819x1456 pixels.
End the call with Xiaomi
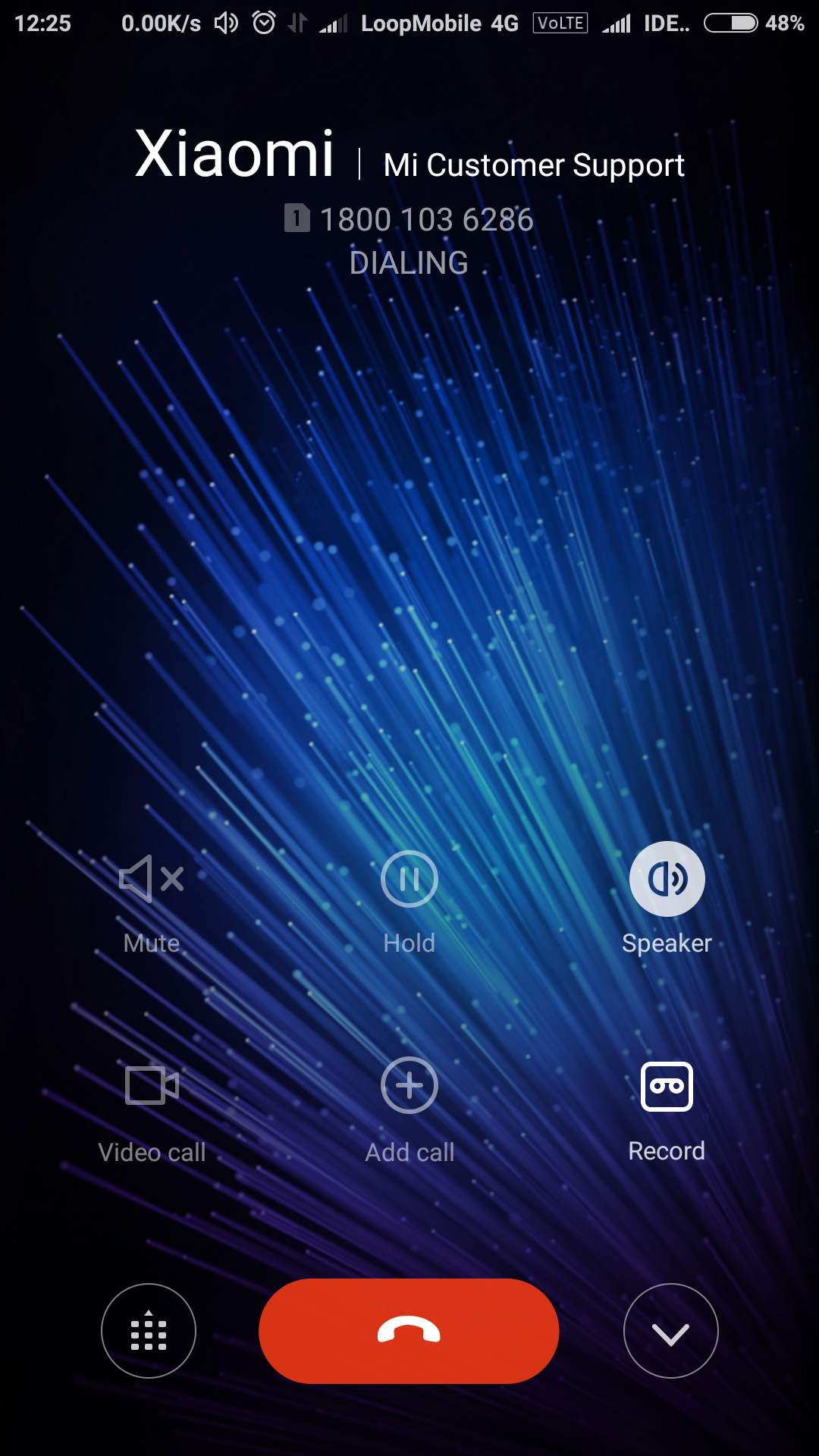point(409,1331)
